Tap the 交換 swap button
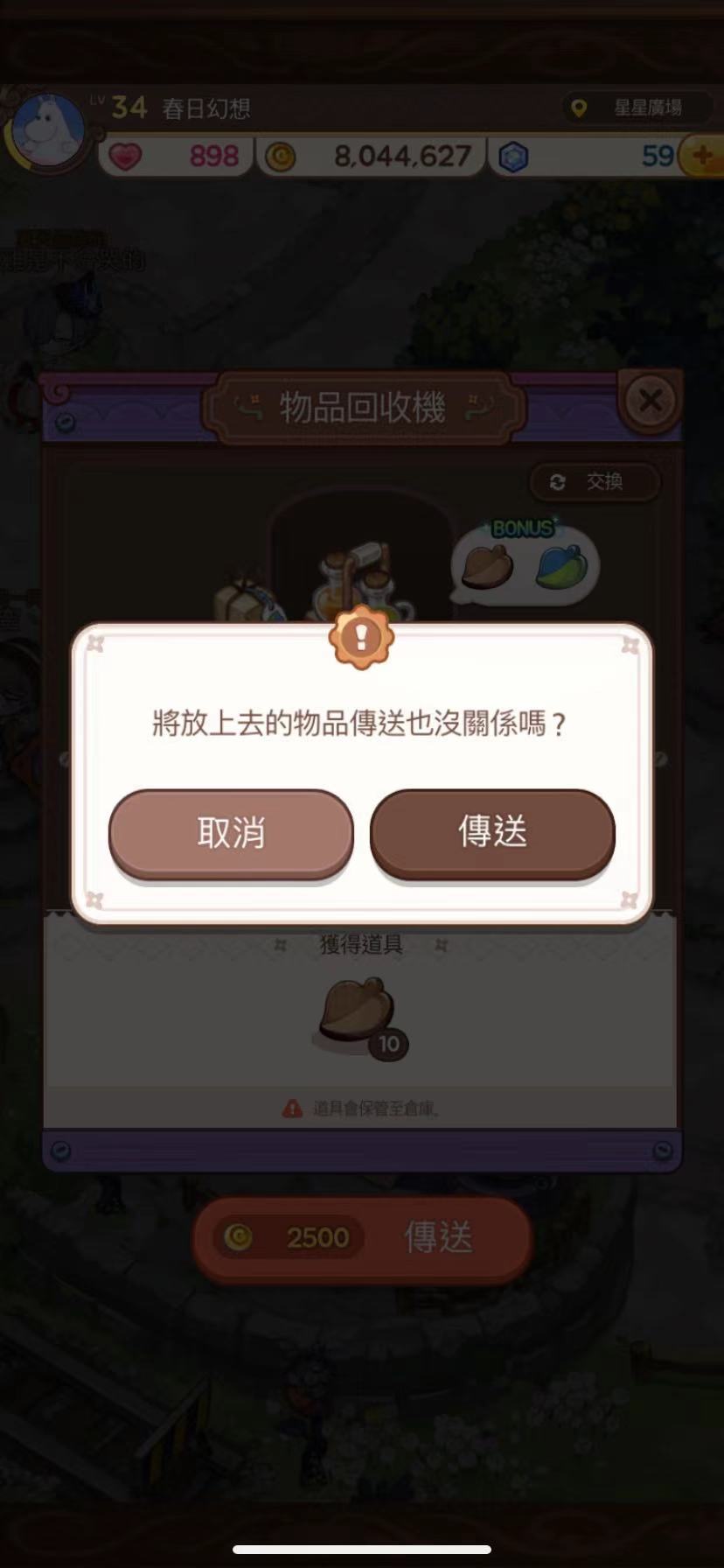Viewport: 724px width, 1568px height. tap(595, 482)
